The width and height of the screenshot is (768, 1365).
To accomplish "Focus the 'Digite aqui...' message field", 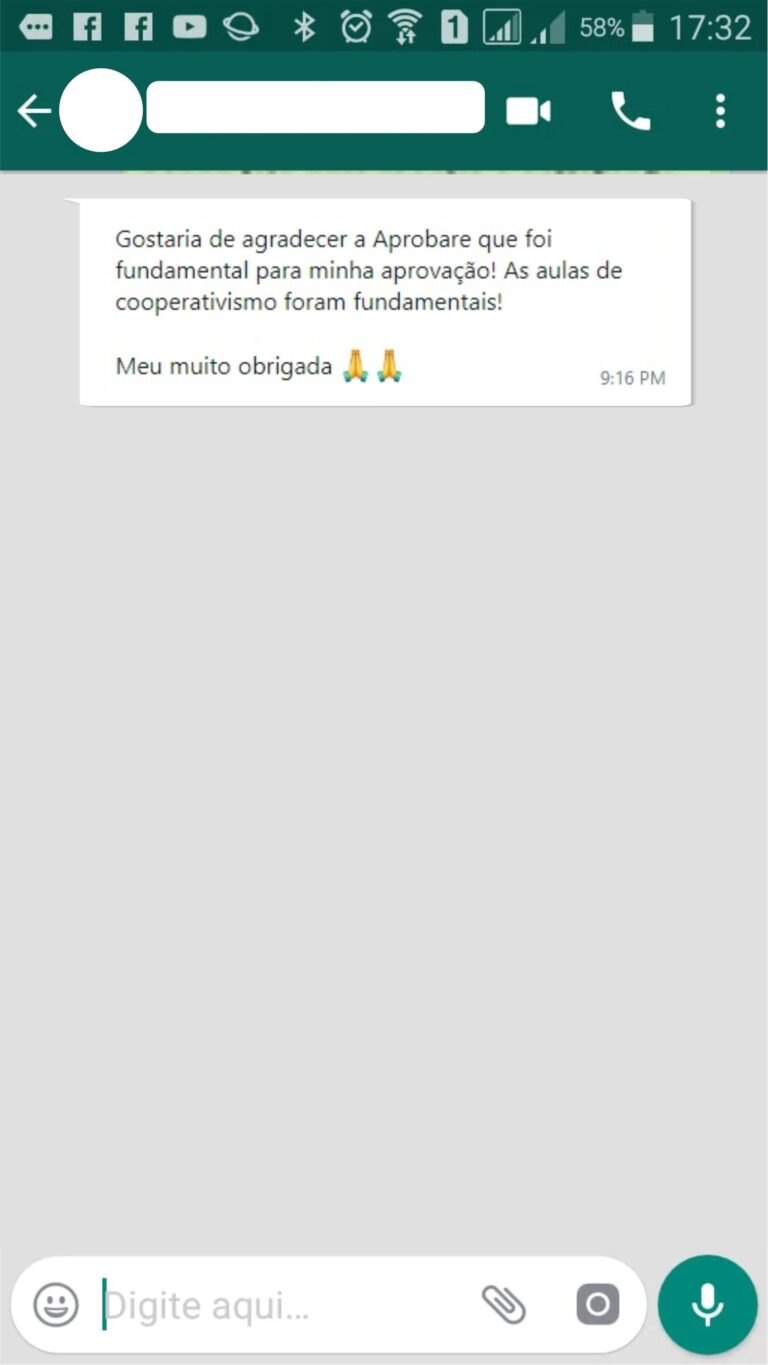I will tap(280, 1305).
